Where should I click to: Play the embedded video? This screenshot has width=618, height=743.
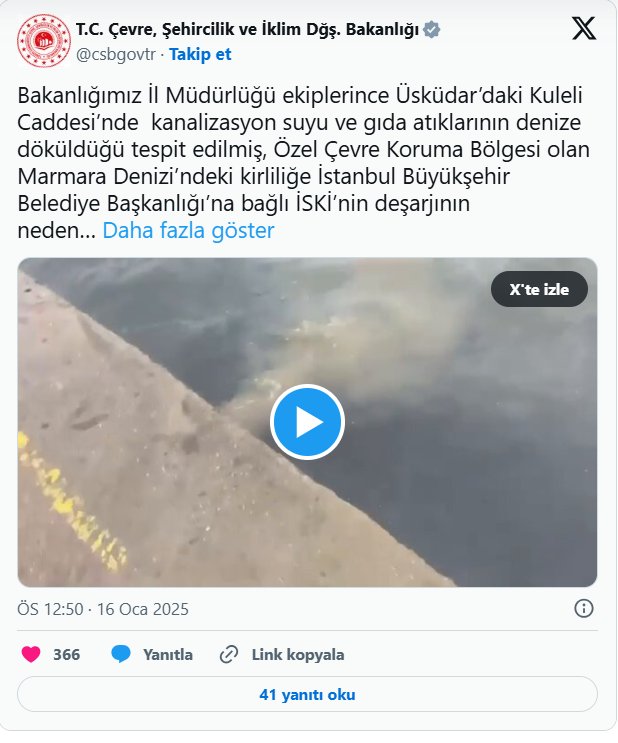(307, 422)
